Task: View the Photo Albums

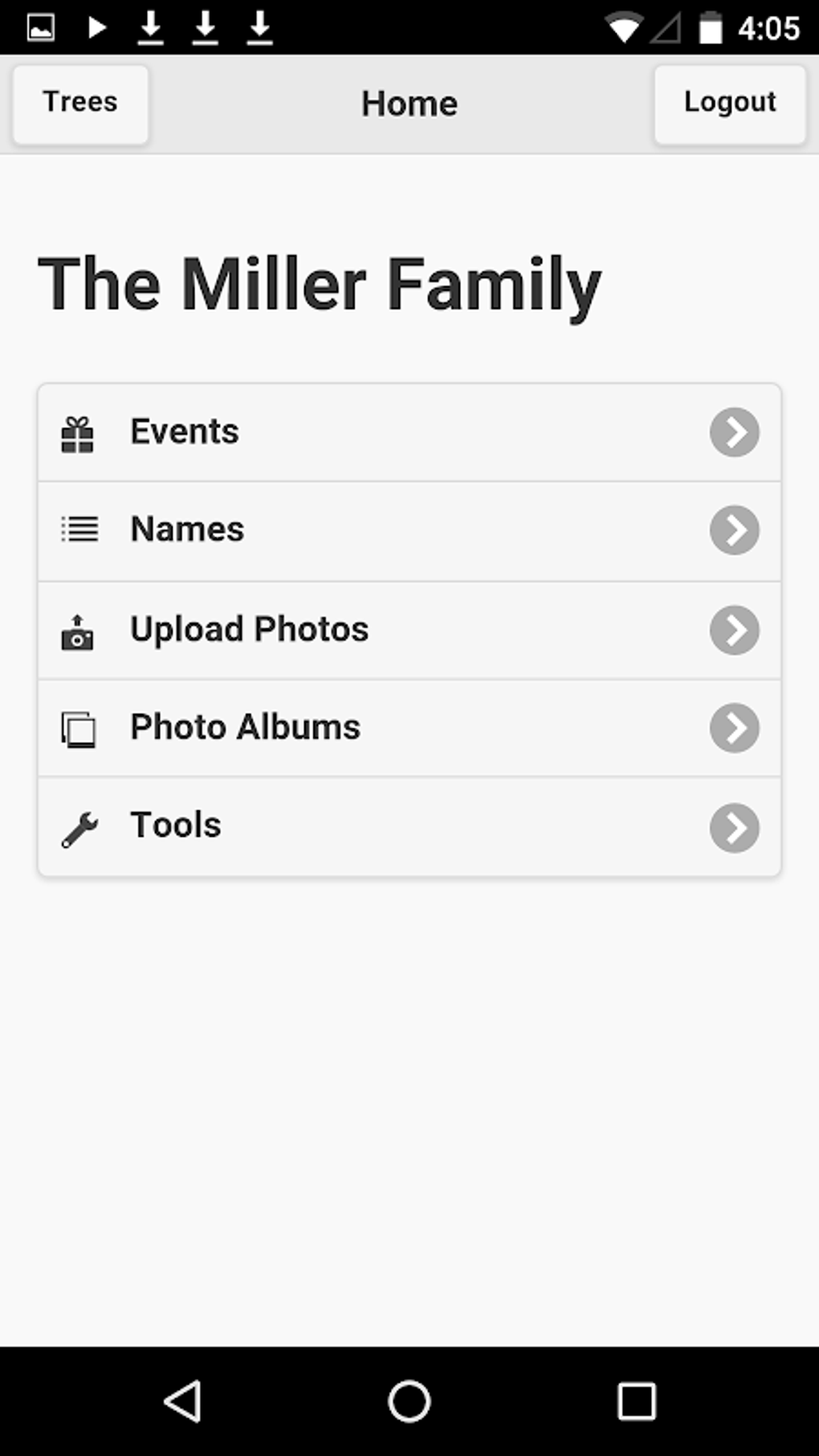Action: click(x=409, y=728)
